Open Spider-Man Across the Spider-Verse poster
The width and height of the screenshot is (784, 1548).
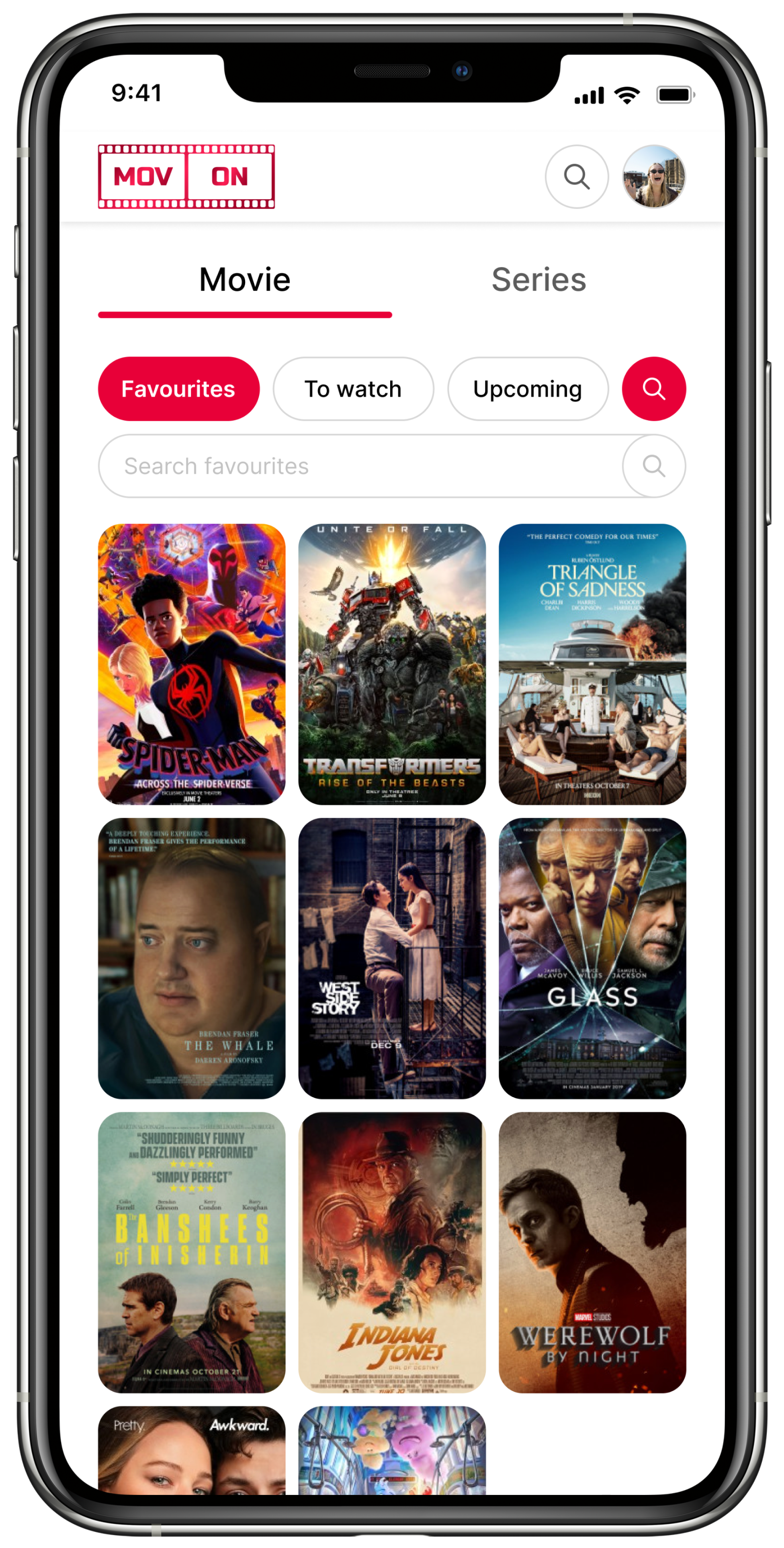coord(192,664)
